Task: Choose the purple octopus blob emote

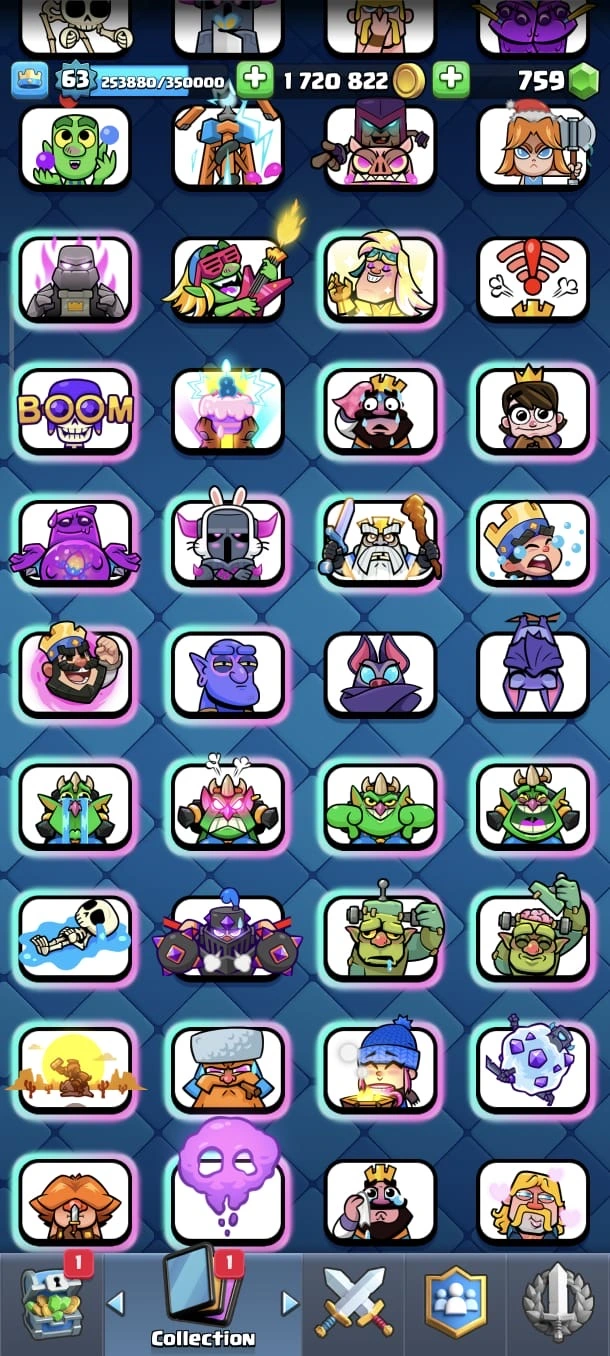Action: pyautogui.click(x=75, y=543)
